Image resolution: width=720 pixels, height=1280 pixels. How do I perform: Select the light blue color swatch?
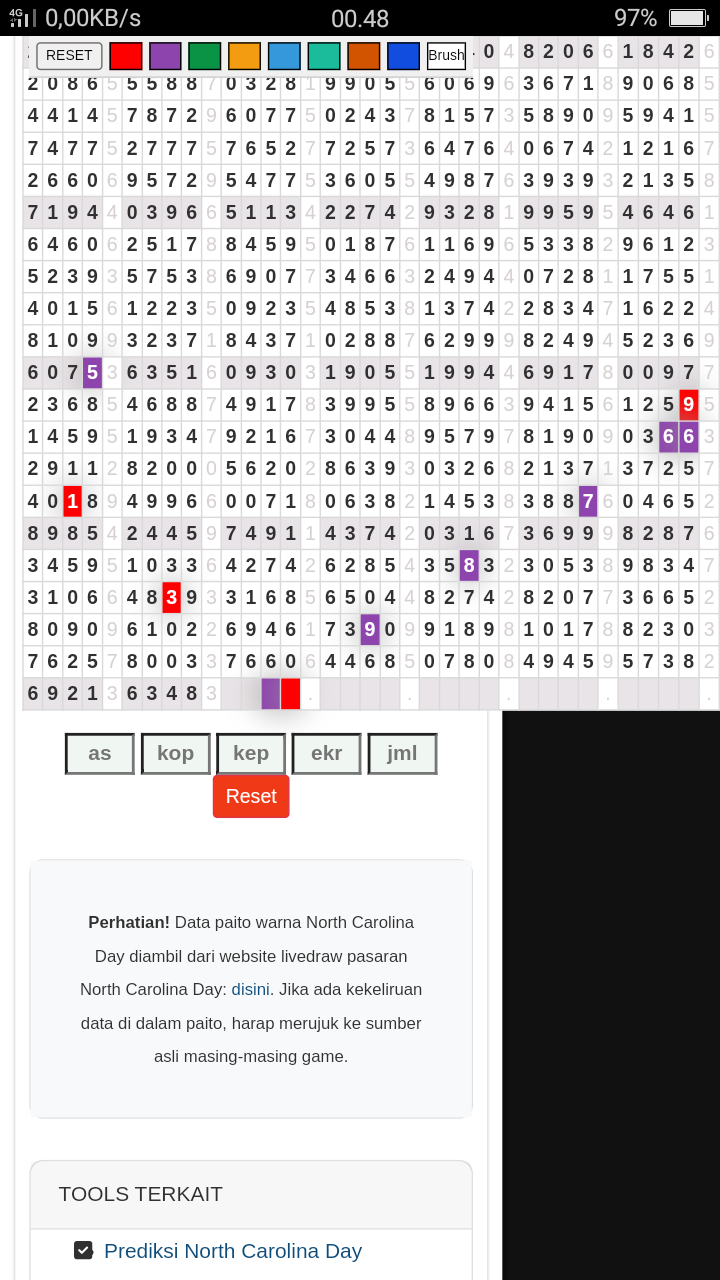tap(284, 56)
